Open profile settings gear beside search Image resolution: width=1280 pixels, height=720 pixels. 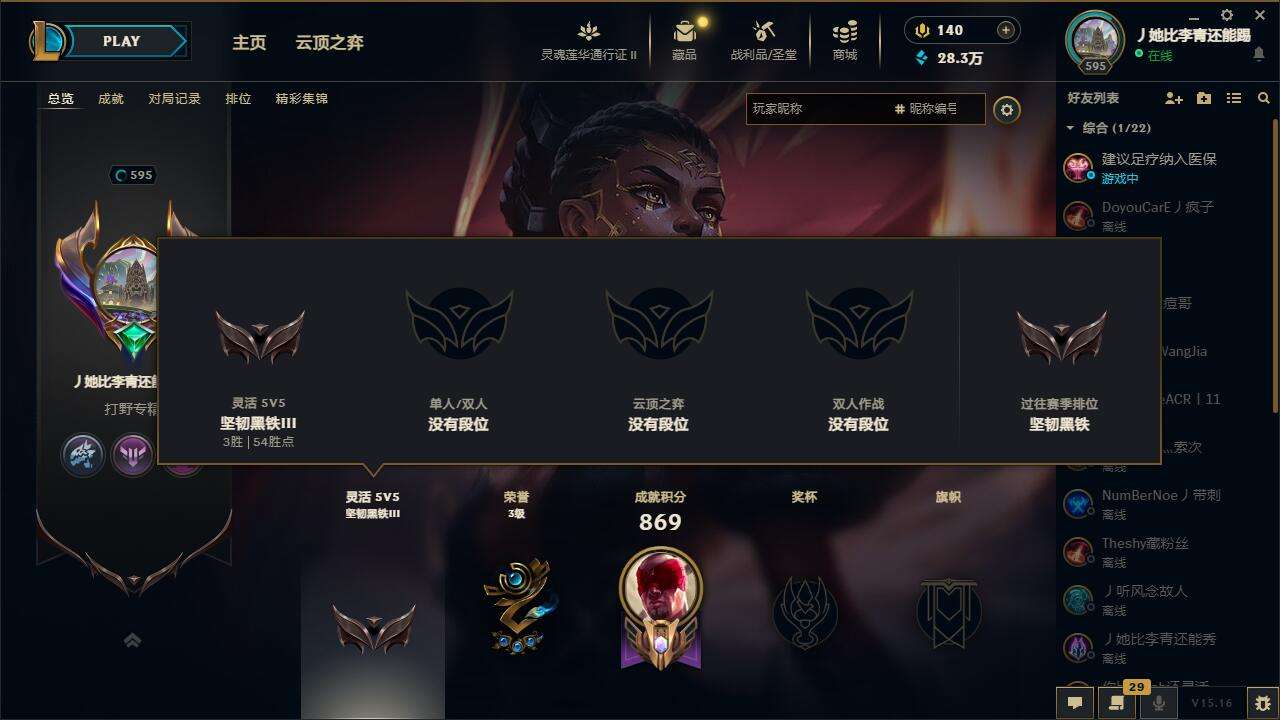[1007, 110]
